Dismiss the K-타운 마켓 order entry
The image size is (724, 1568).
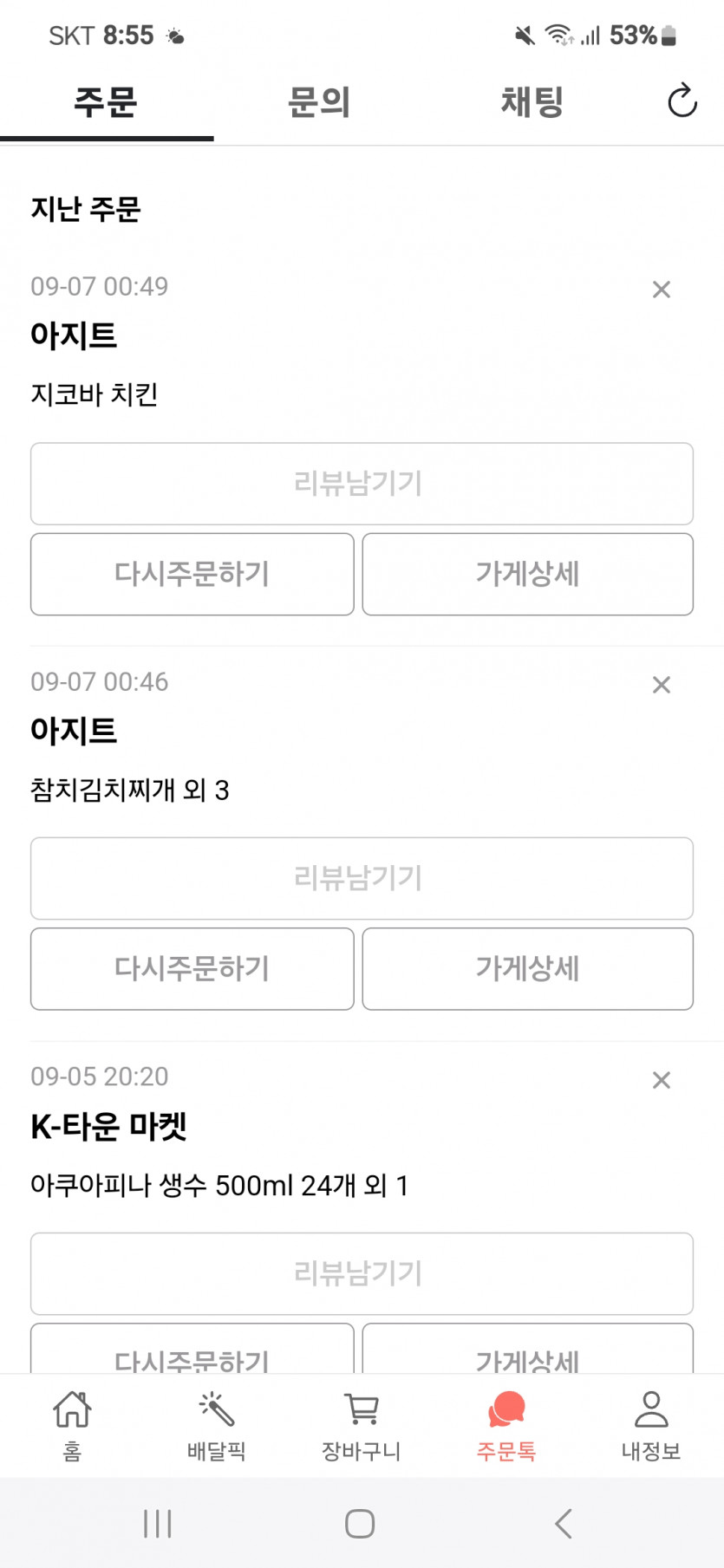(661, 1080)
